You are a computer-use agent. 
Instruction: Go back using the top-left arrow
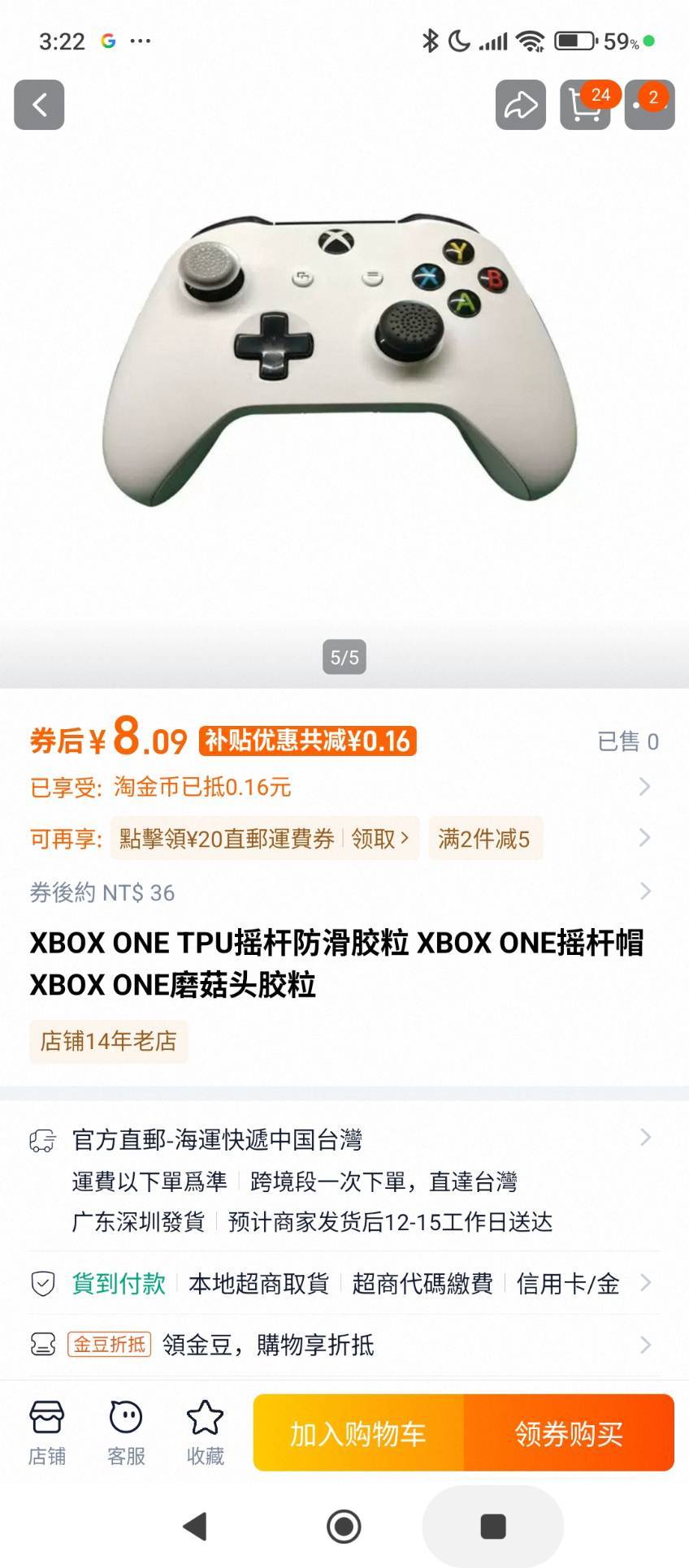[39, 105]
